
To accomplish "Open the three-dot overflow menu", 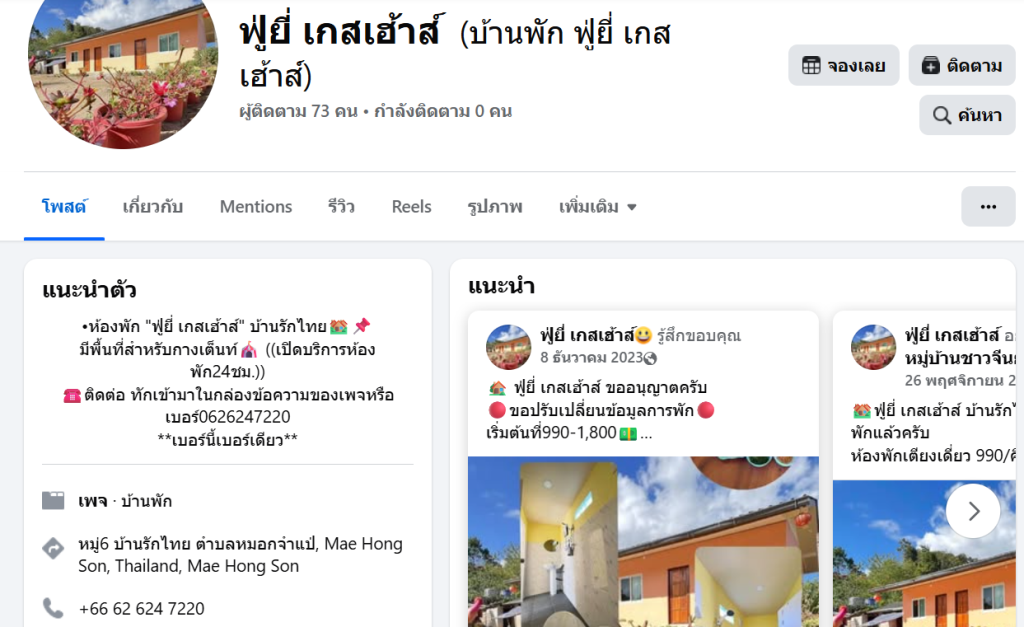I will pyautogui.click(x=988, y=207).
